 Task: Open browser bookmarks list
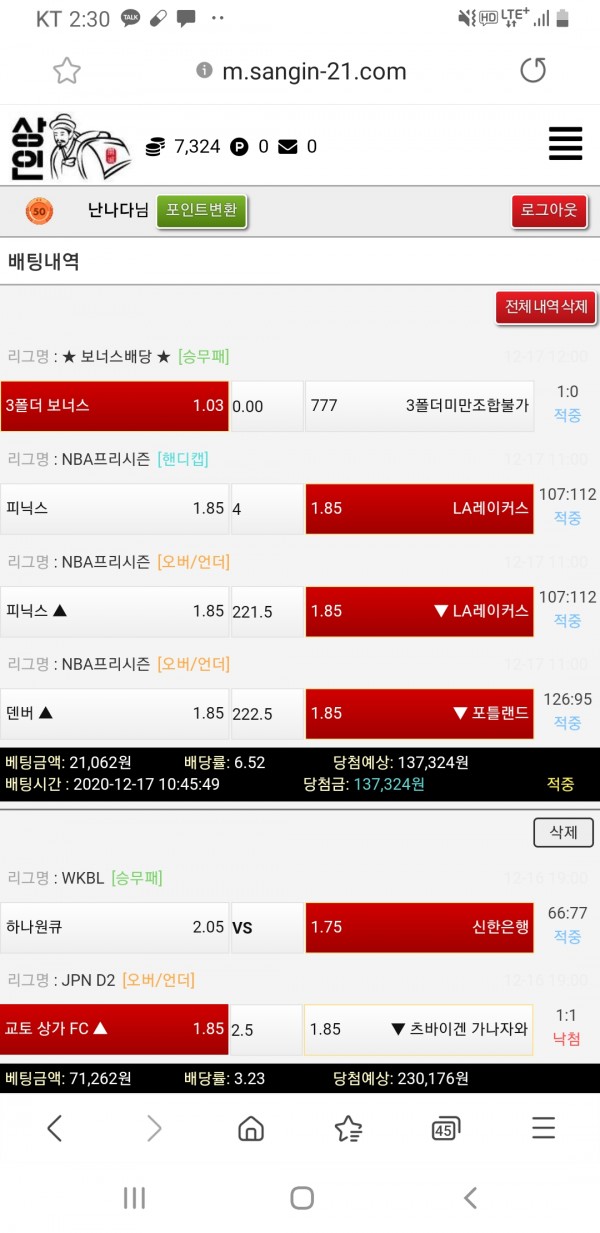tap(348, 1129)
